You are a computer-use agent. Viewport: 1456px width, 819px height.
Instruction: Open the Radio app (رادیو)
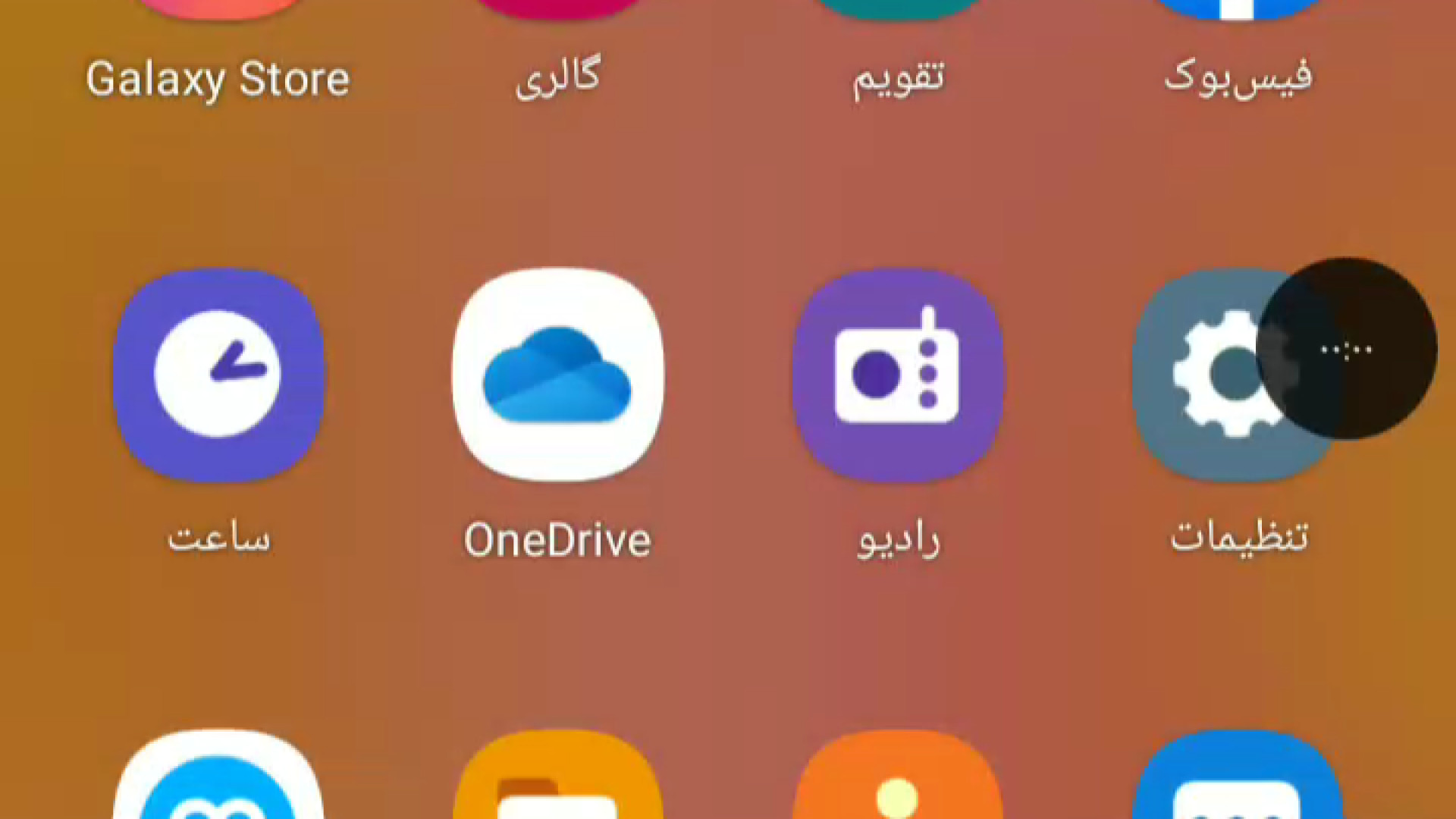(x=899, y=375)
